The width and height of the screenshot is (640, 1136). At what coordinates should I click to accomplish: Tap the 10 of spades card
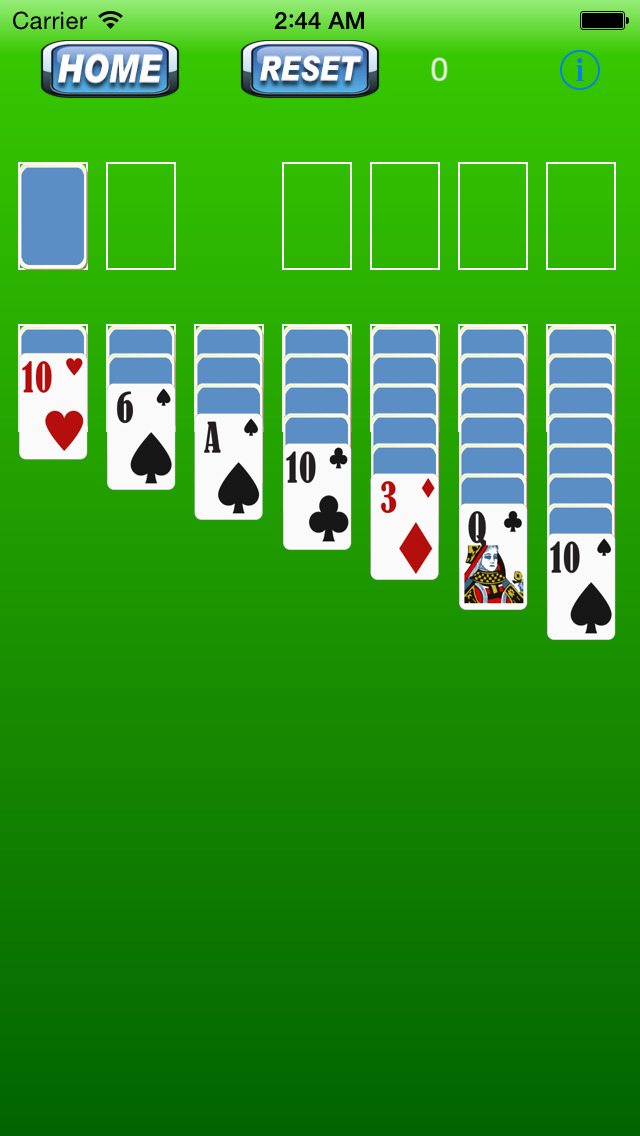coord(581,588)
